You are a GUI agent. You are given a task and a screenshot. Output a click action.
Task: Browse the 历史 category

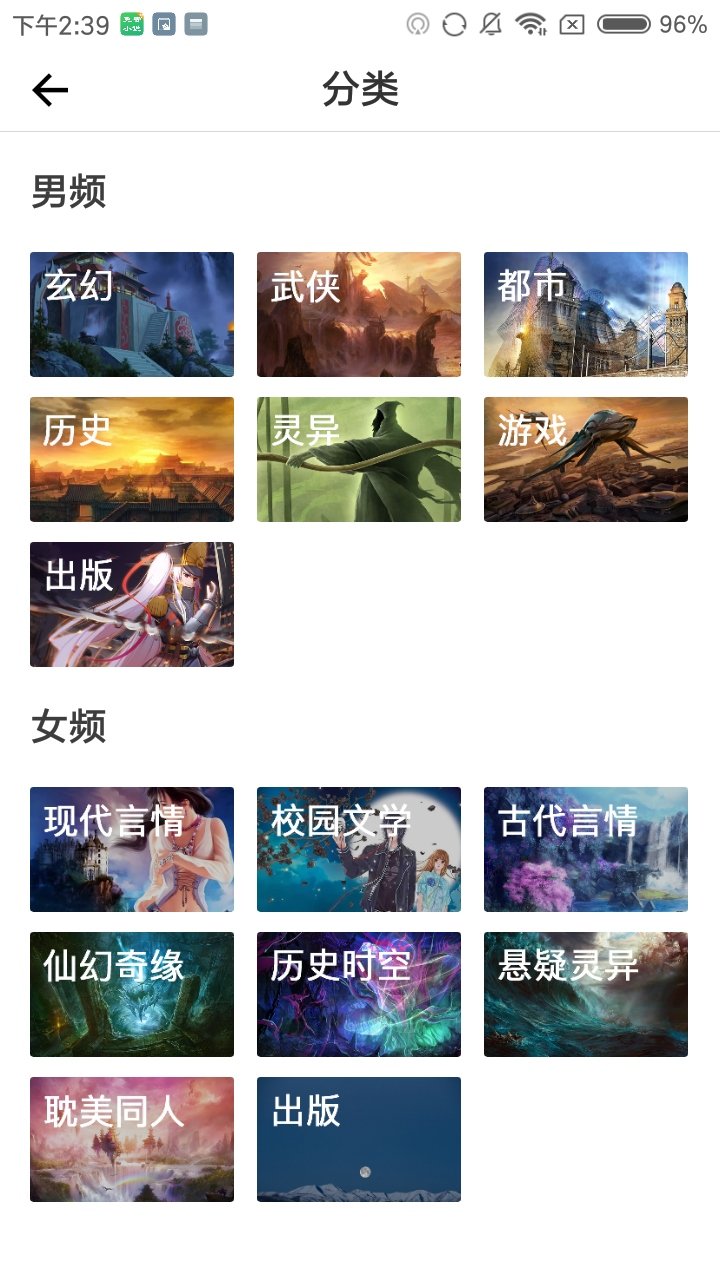click(132, 459)
